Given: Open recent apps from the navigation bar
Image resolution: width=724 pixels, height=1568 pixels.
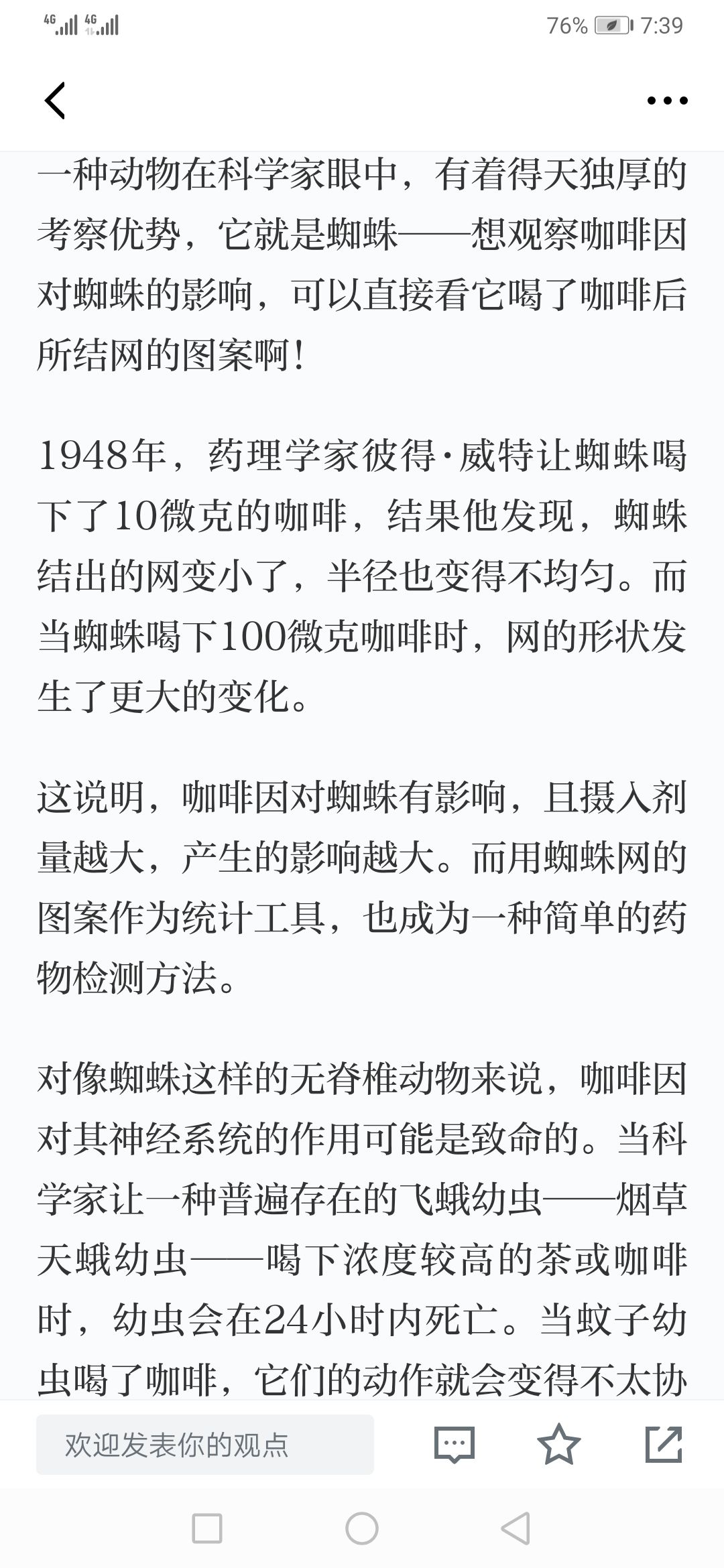Looking at the screenshot, I should [207, 1528].
